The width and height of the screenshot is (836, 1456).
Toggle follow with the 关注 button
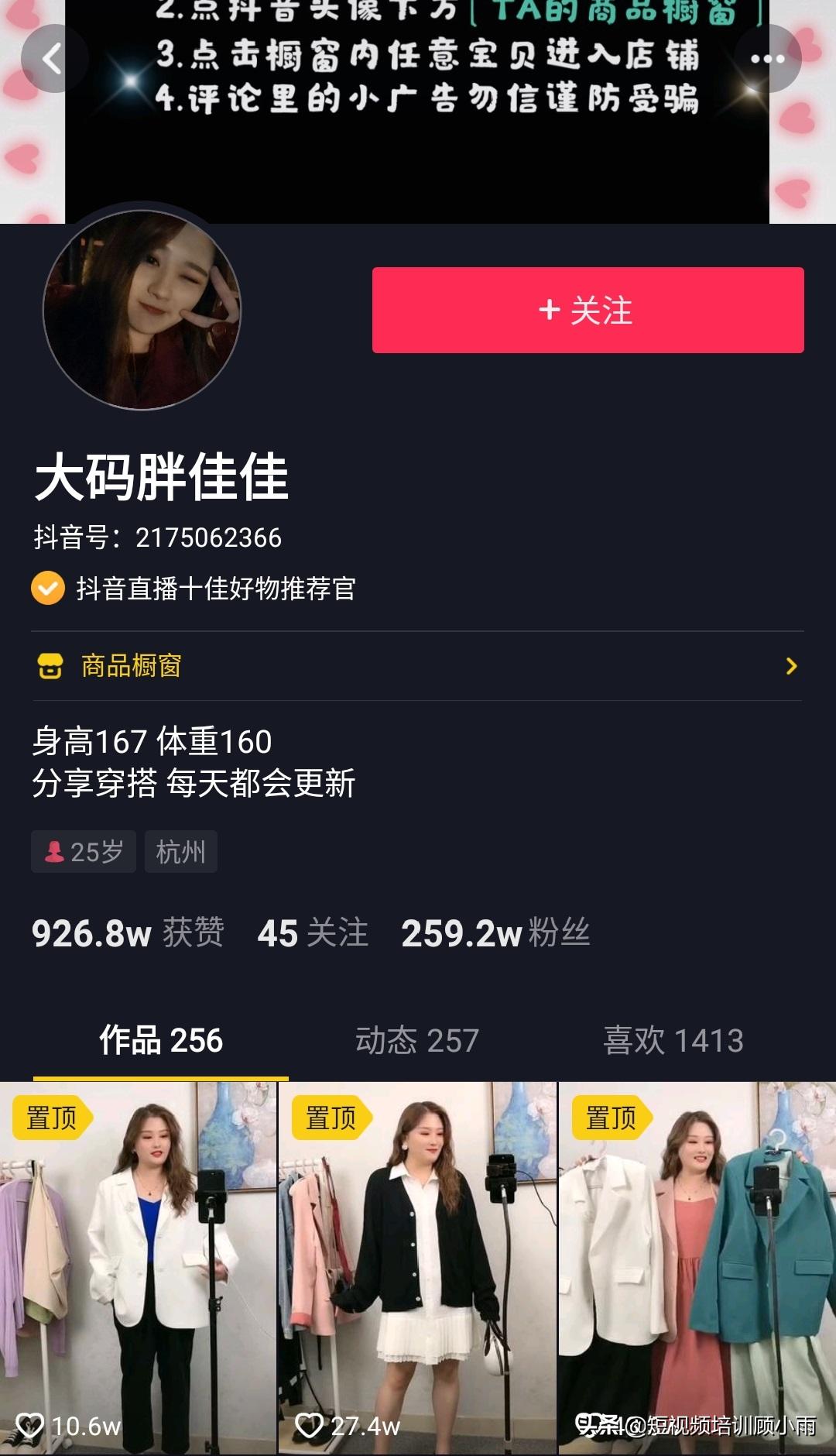[585, 311]
